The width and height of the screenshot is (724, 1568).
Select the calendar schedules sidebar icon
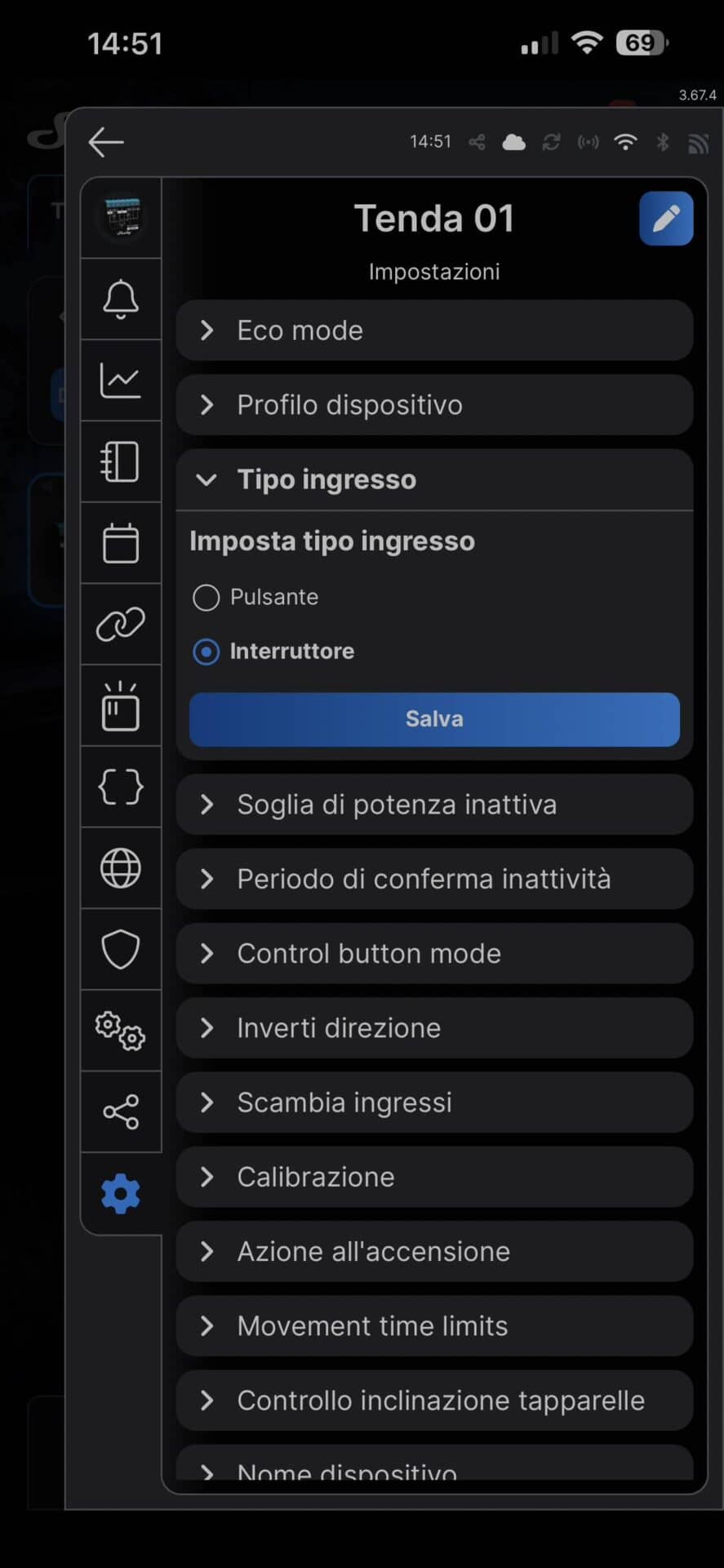(x=120, y=541)
